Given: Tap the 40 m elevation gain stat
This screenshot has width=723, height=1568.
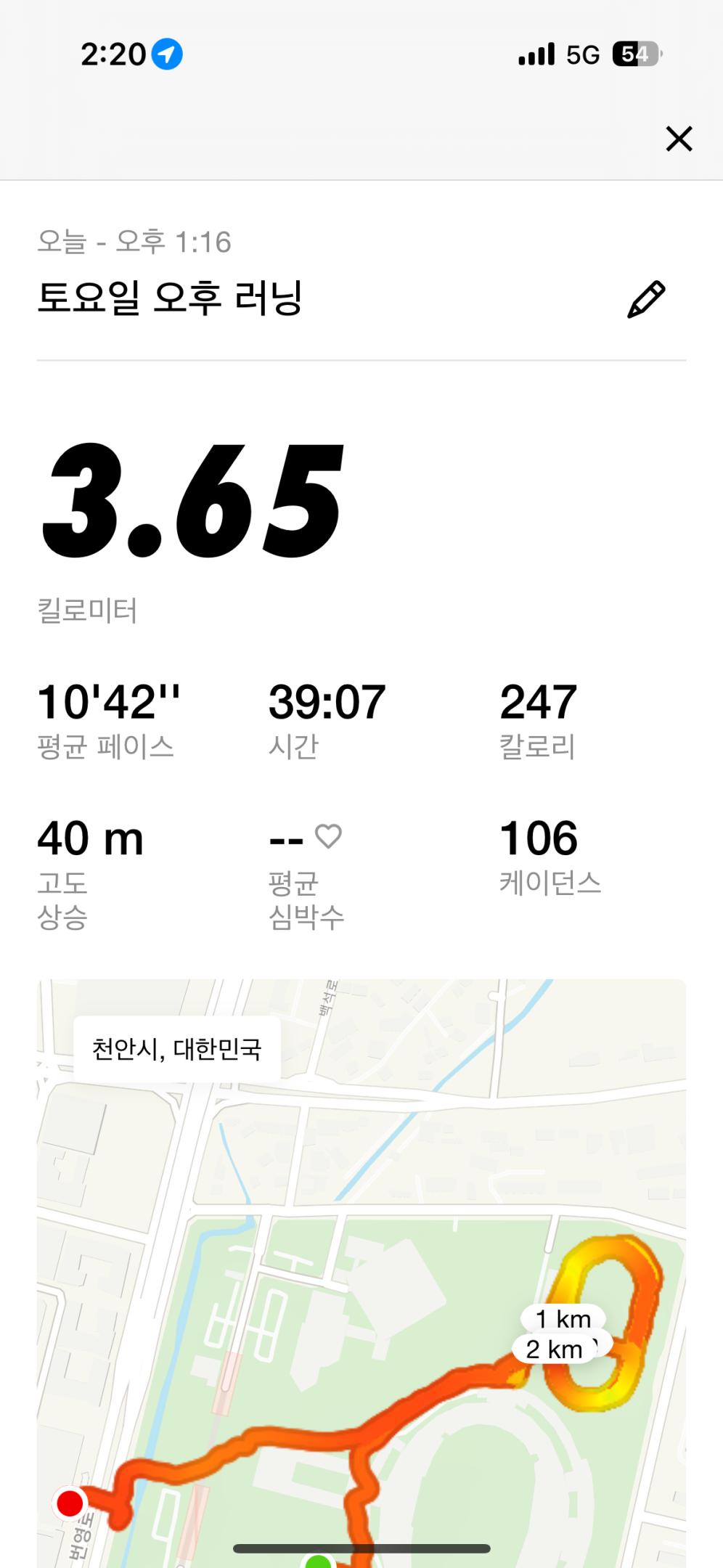Looking at the screenshot, I should pos(91,839).
